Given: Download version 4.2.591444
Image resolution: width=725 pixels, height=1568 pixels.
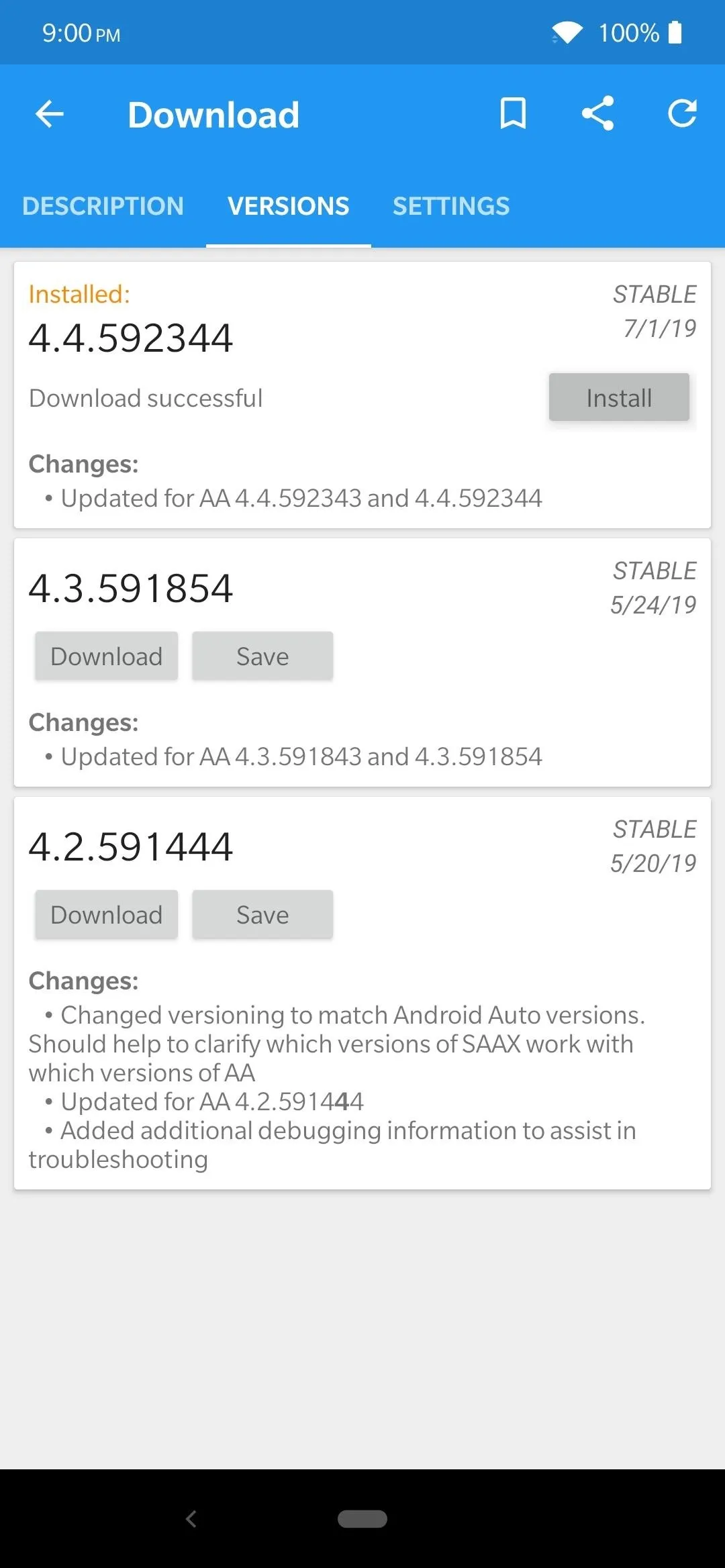Looking at the screenshot, I should click(x=107, y=914).
